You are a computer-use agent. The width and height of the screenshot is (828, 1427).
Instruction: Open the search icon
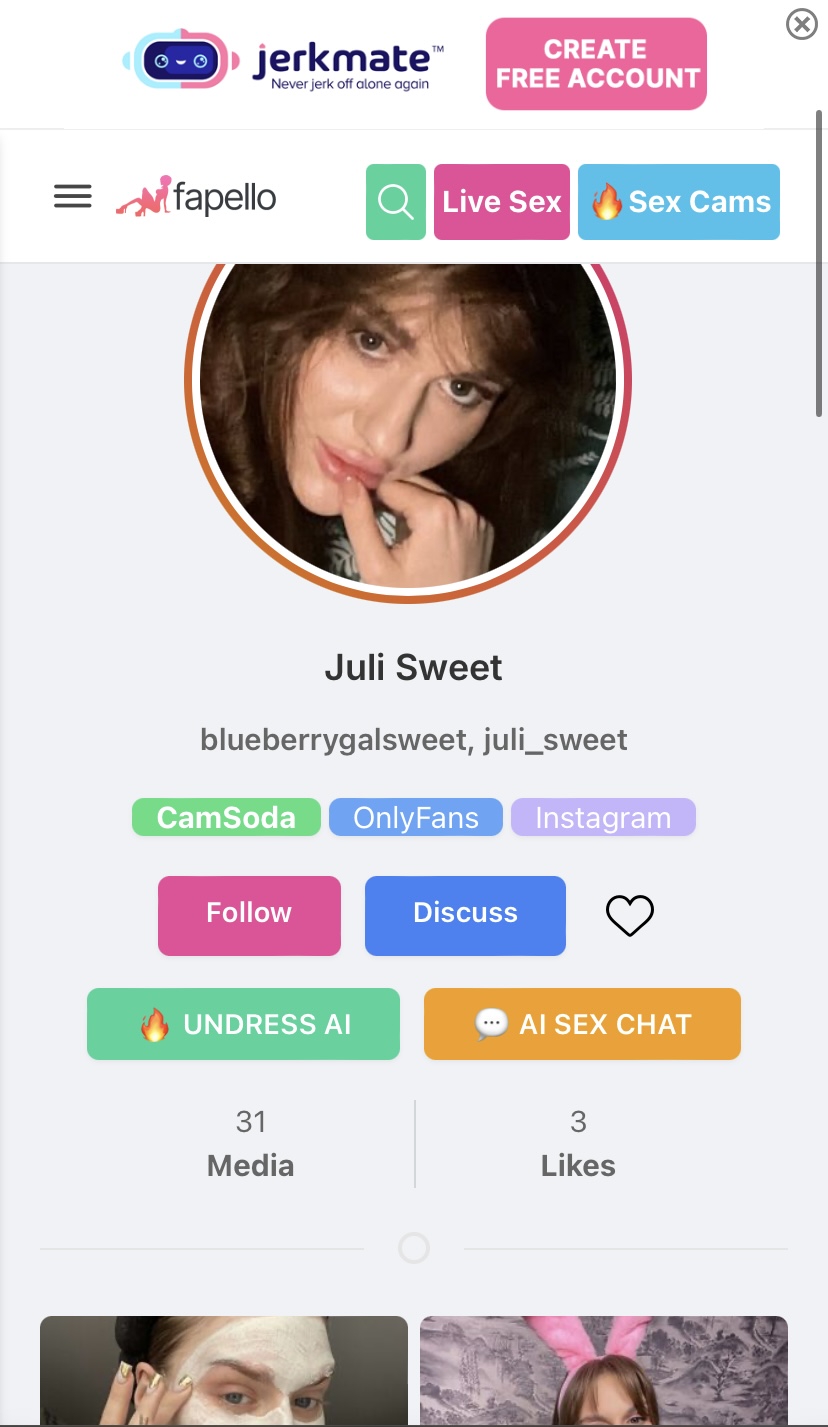tap(396, 202)
